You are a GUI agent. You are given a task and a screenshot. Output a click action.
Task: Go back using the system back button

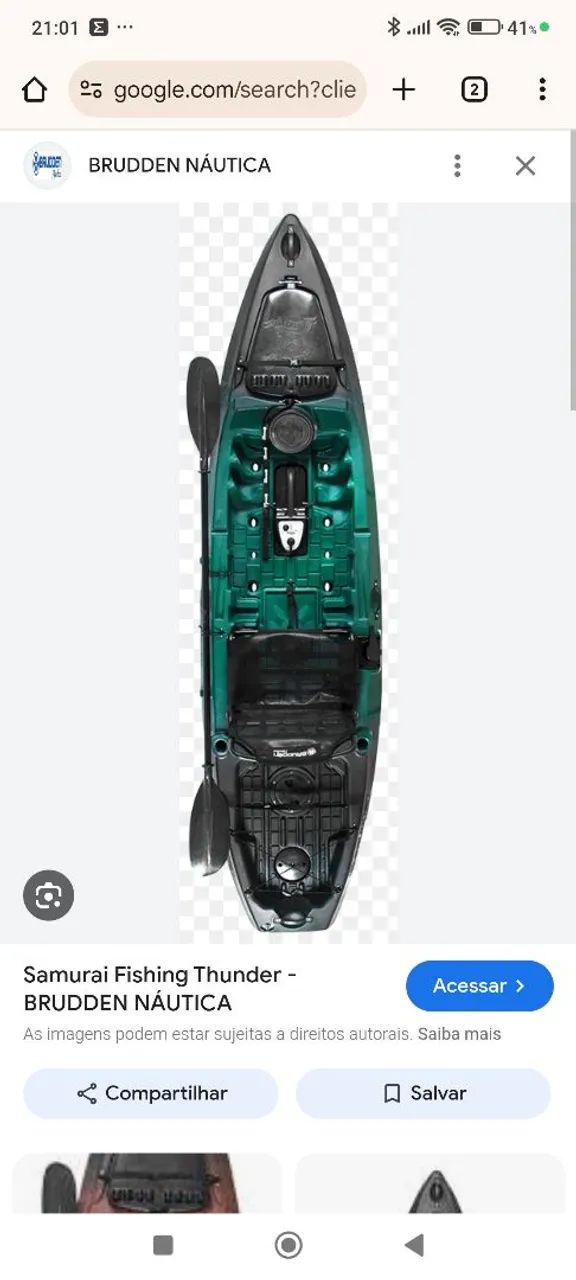(414, 1244)
